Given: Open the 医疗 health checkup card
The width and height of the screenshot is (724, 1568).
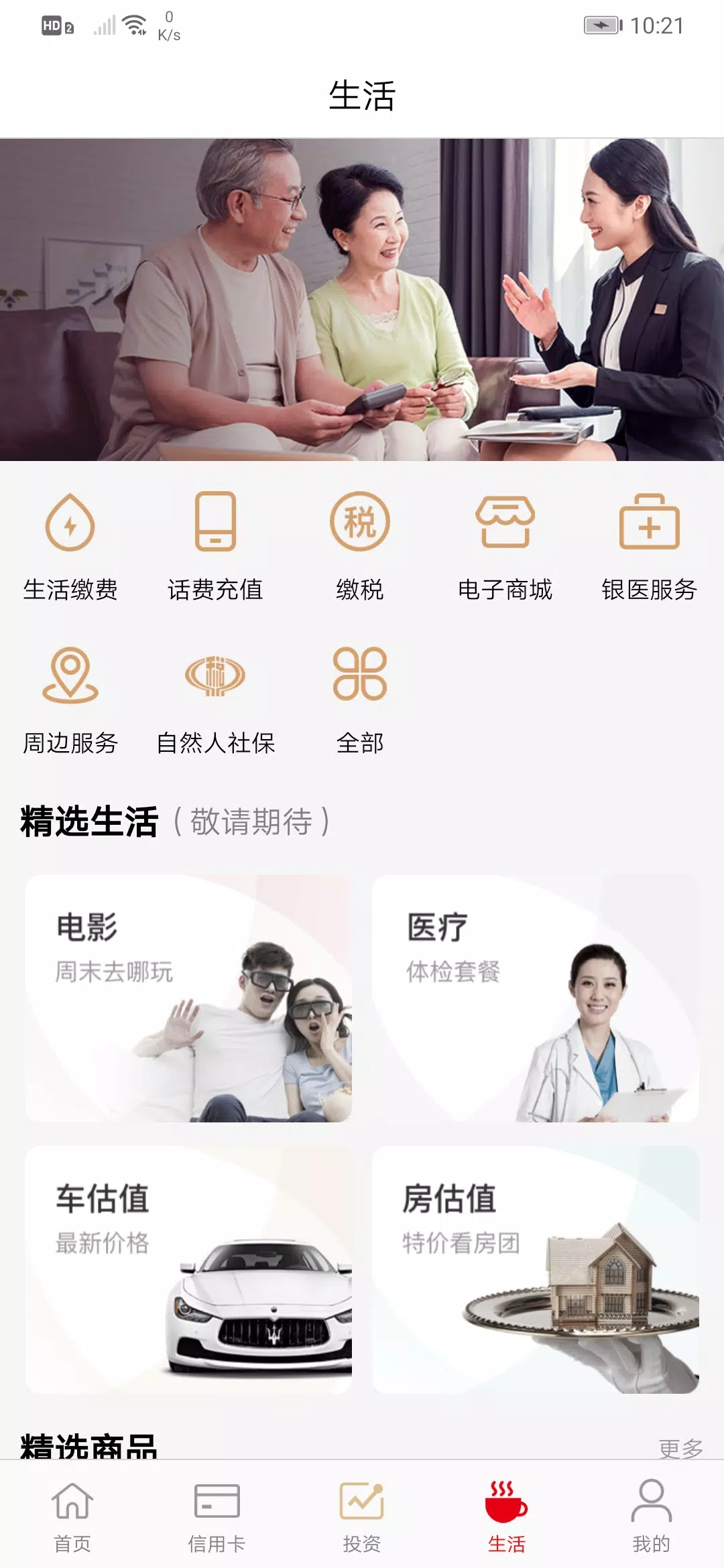Looking at the screenshot, I should point(535,998).
